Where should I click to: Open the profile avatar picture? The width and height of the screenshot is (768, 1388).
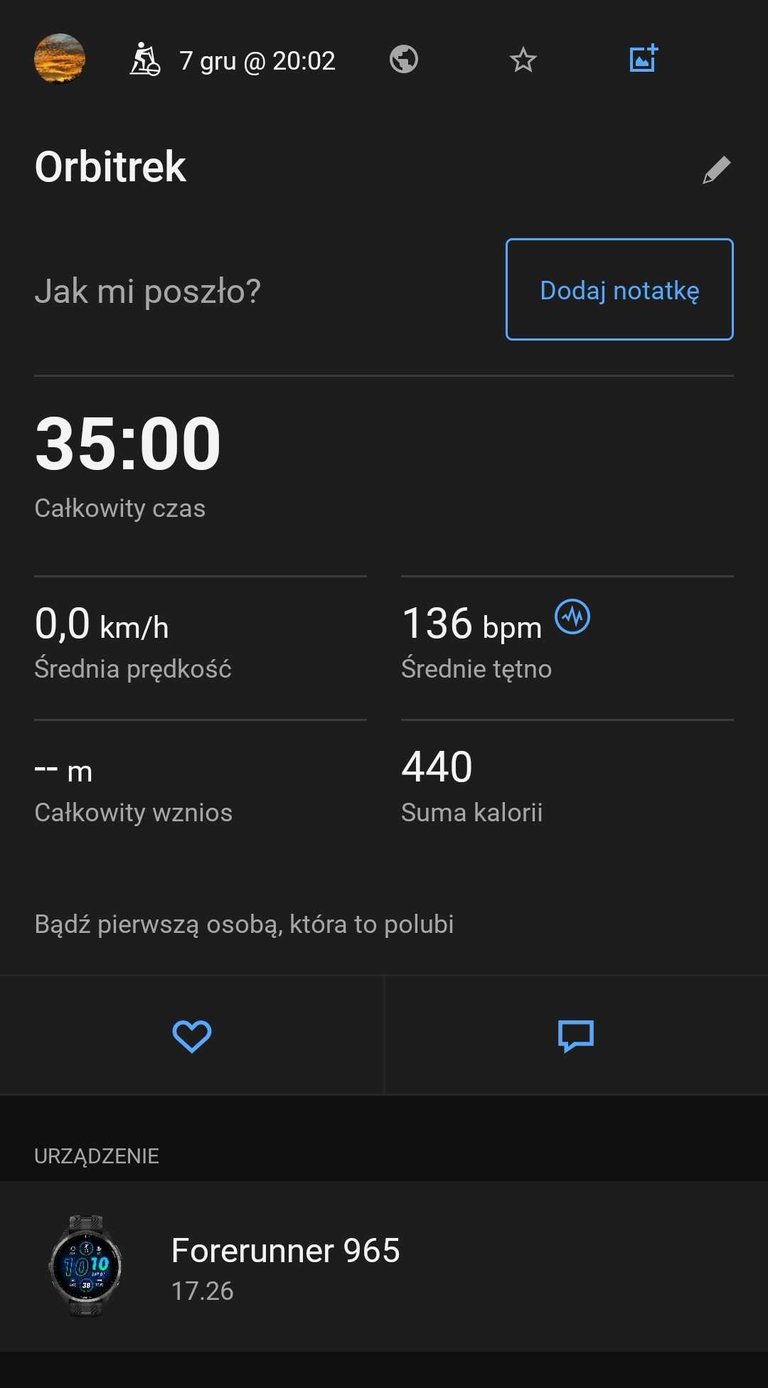(59, 59)
